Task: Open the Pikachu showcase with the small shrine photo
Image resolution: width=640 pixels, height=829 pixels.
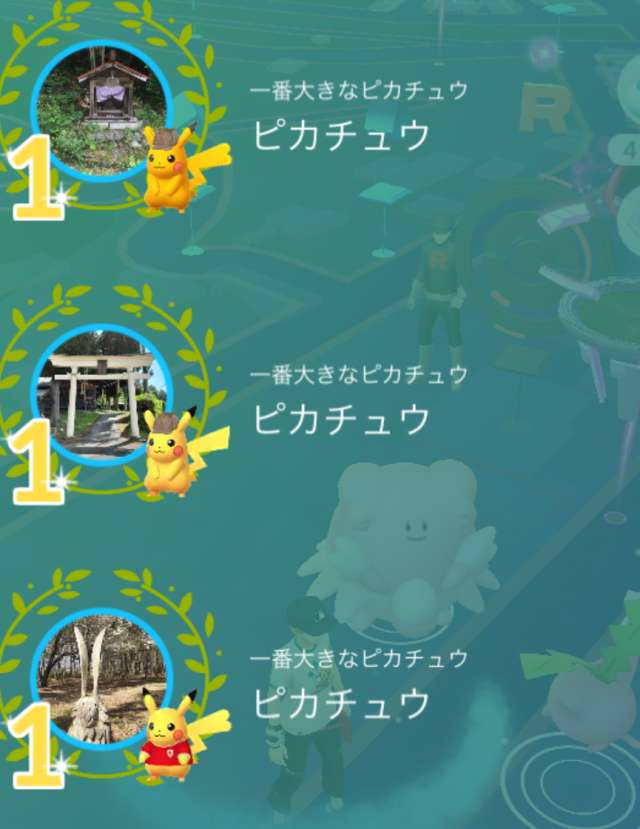Action: tap(102, 112)
